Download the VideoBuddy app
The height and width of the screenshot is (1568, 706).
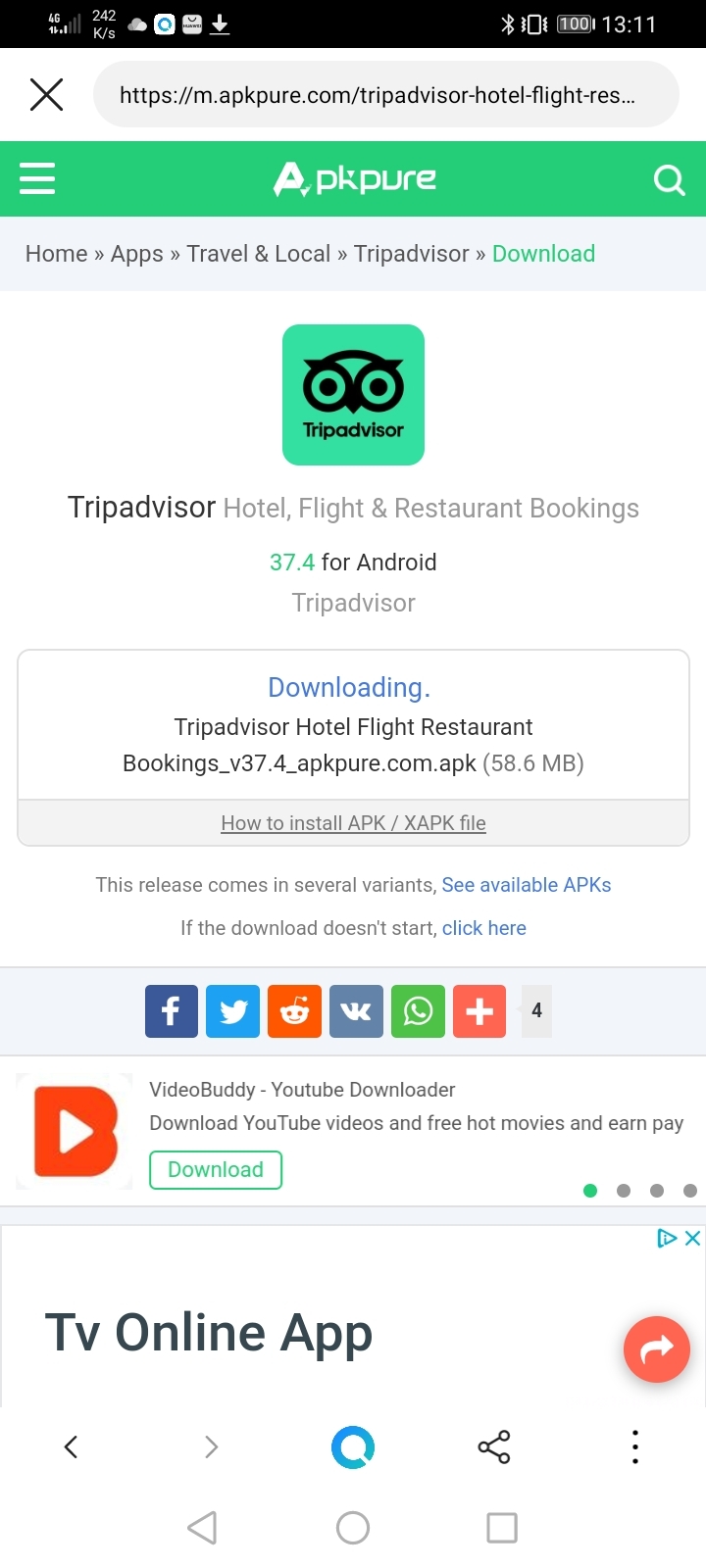click(216, 1170)
